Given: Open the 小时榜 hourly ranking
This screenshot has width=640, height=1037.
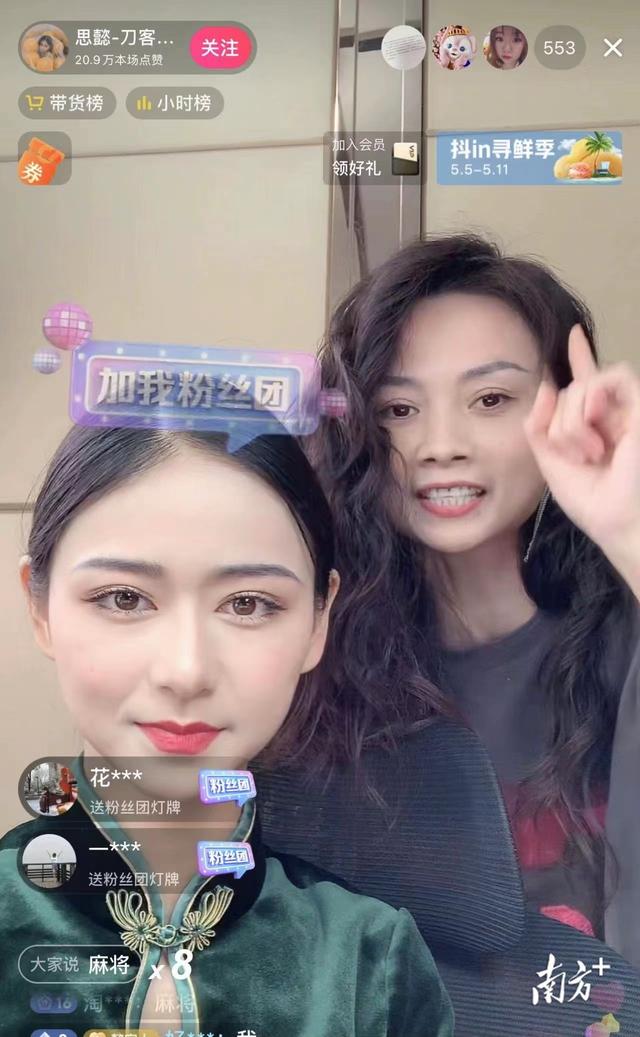Looking at the screenshot, I should (175, 103).
